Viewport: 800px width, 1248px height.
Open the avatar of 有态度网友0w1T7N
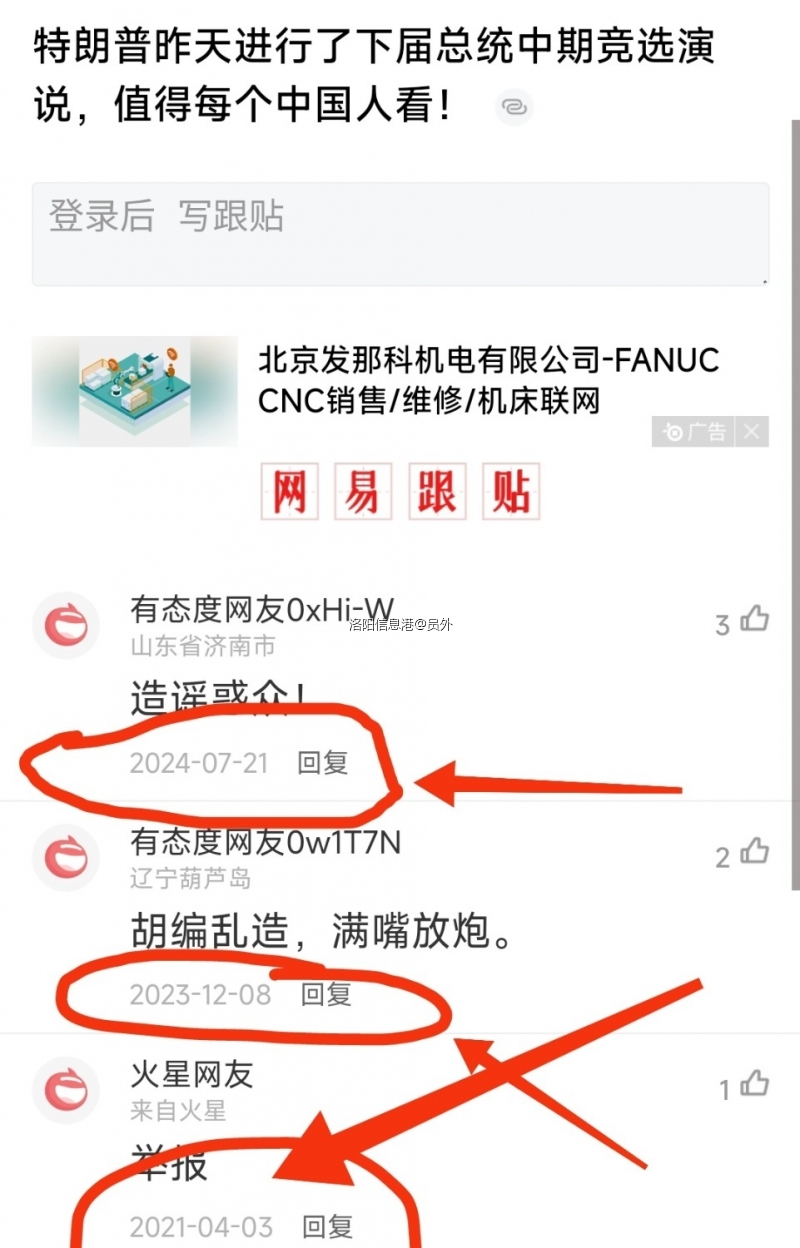[x=66, y=857]
